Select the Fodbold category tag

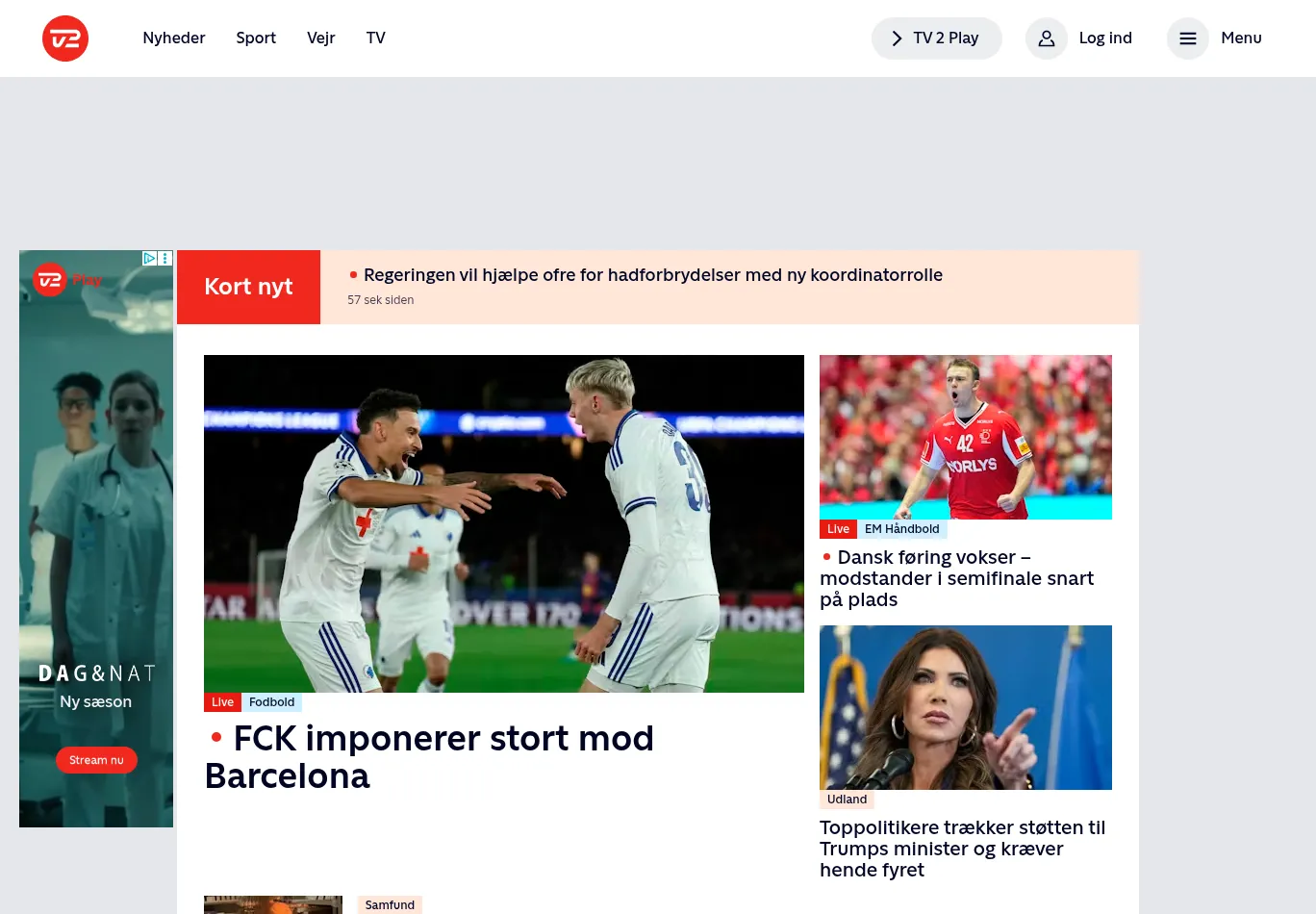[x=271, y=702]
